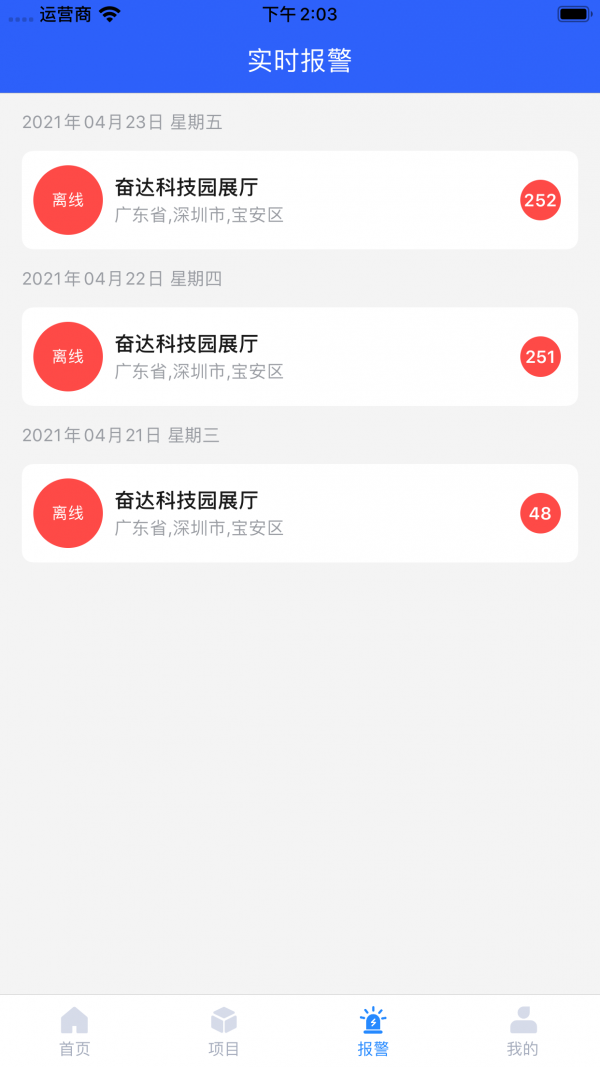Screen dimensions: 600x1067
Task: Switch to the 首页 tab
Action: click(75, 1031)
